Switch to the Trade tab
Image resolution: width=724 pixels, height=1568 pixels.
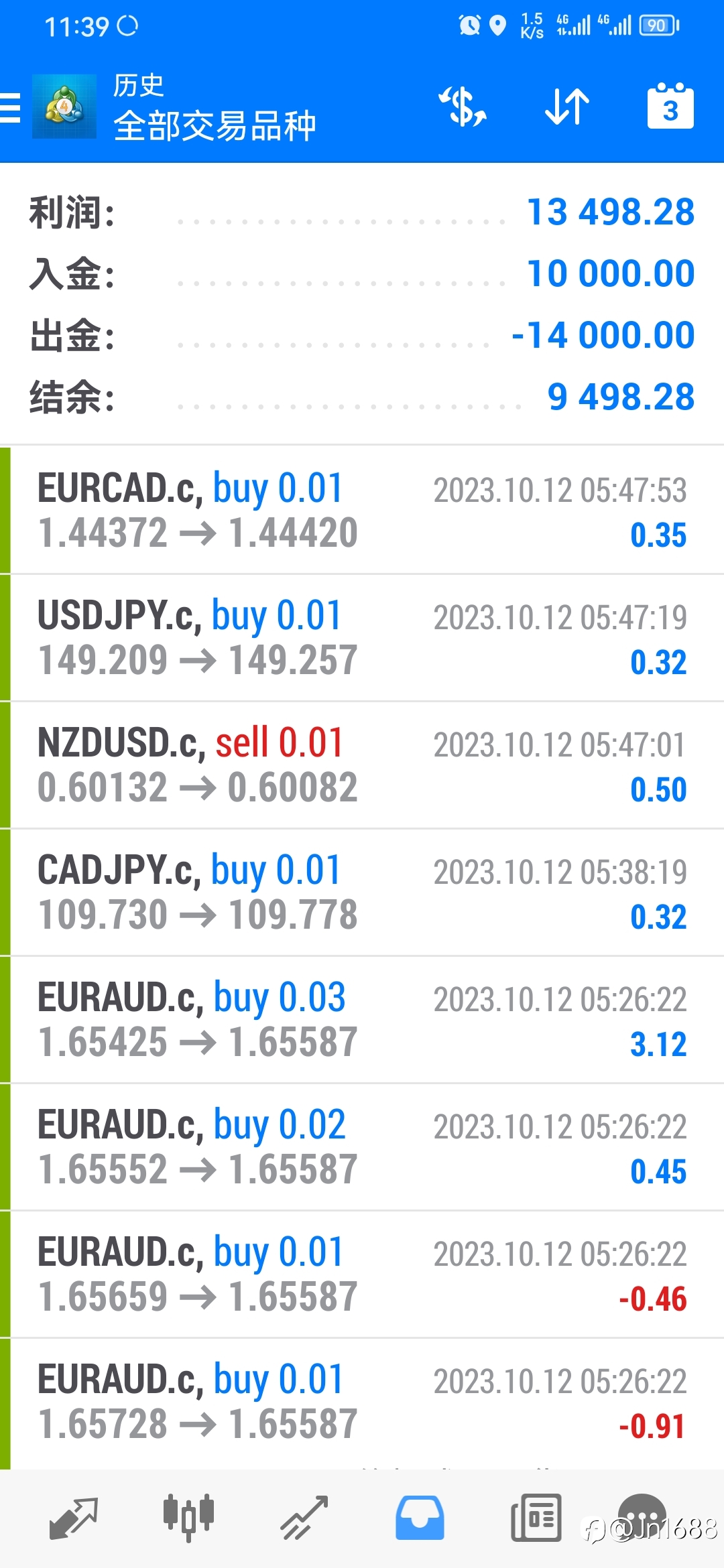point(304,1518)
